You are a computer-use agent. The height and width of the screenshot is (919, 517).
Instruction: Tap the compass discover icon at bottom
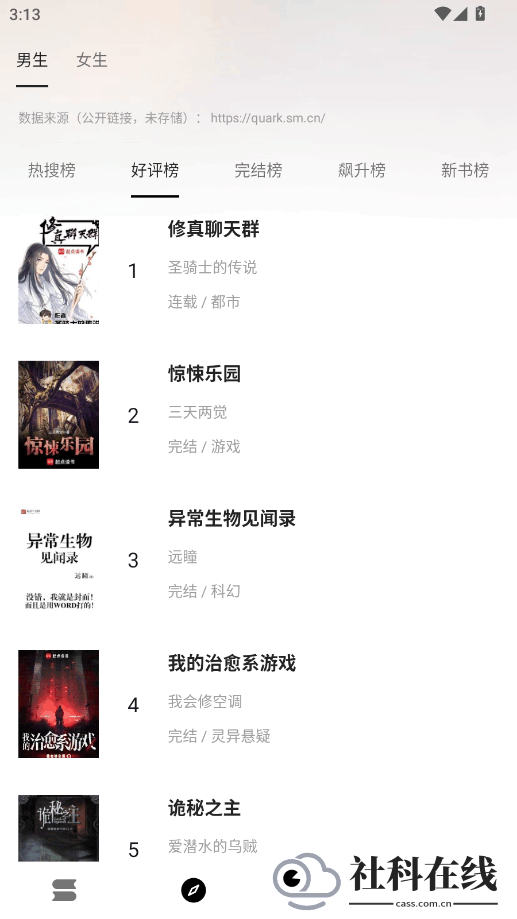pos(193,890)
